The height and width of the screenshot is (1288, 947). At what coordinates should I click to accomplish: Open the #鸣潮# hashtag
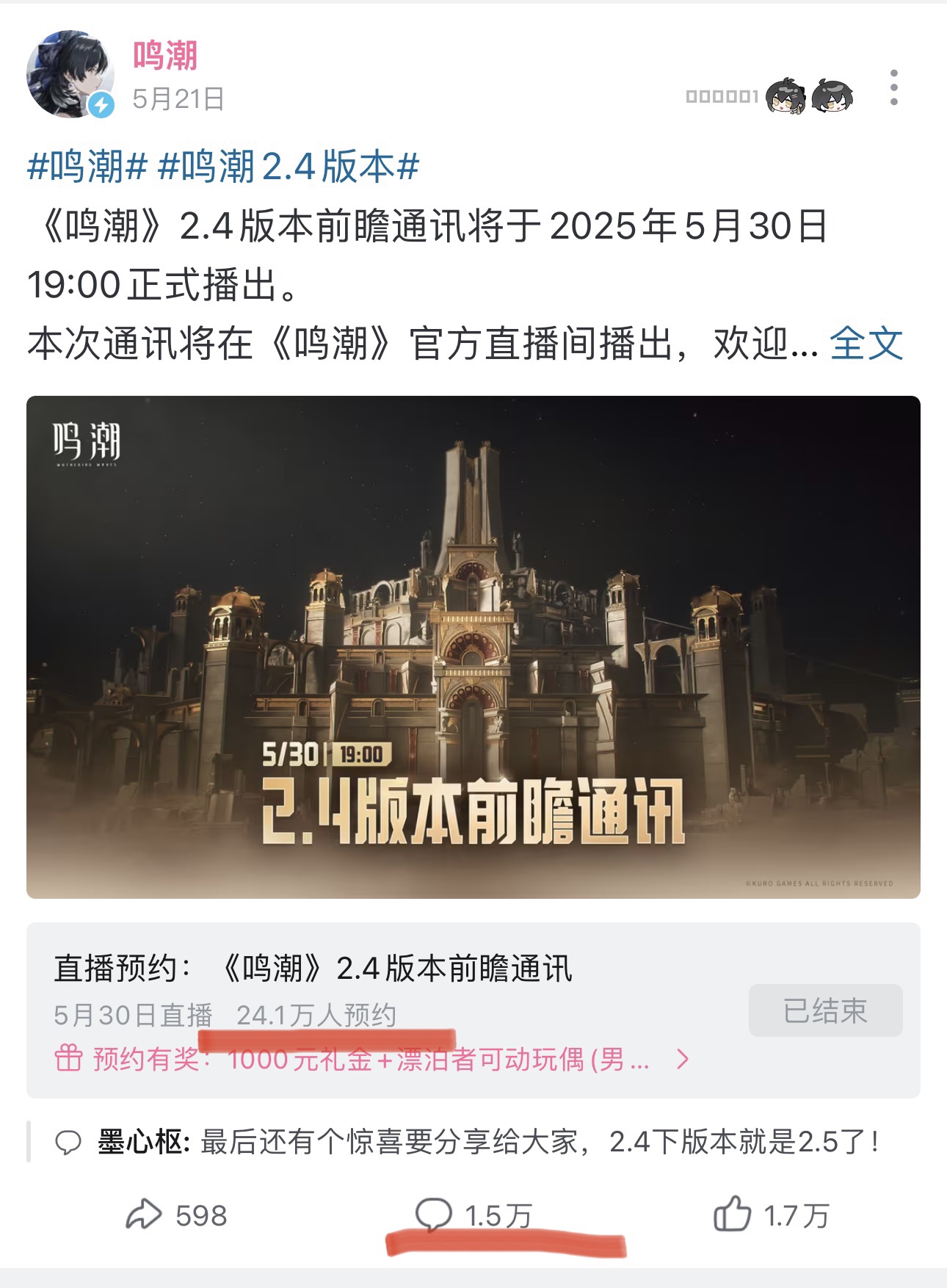pyautogui.click(x=87, y=167)
